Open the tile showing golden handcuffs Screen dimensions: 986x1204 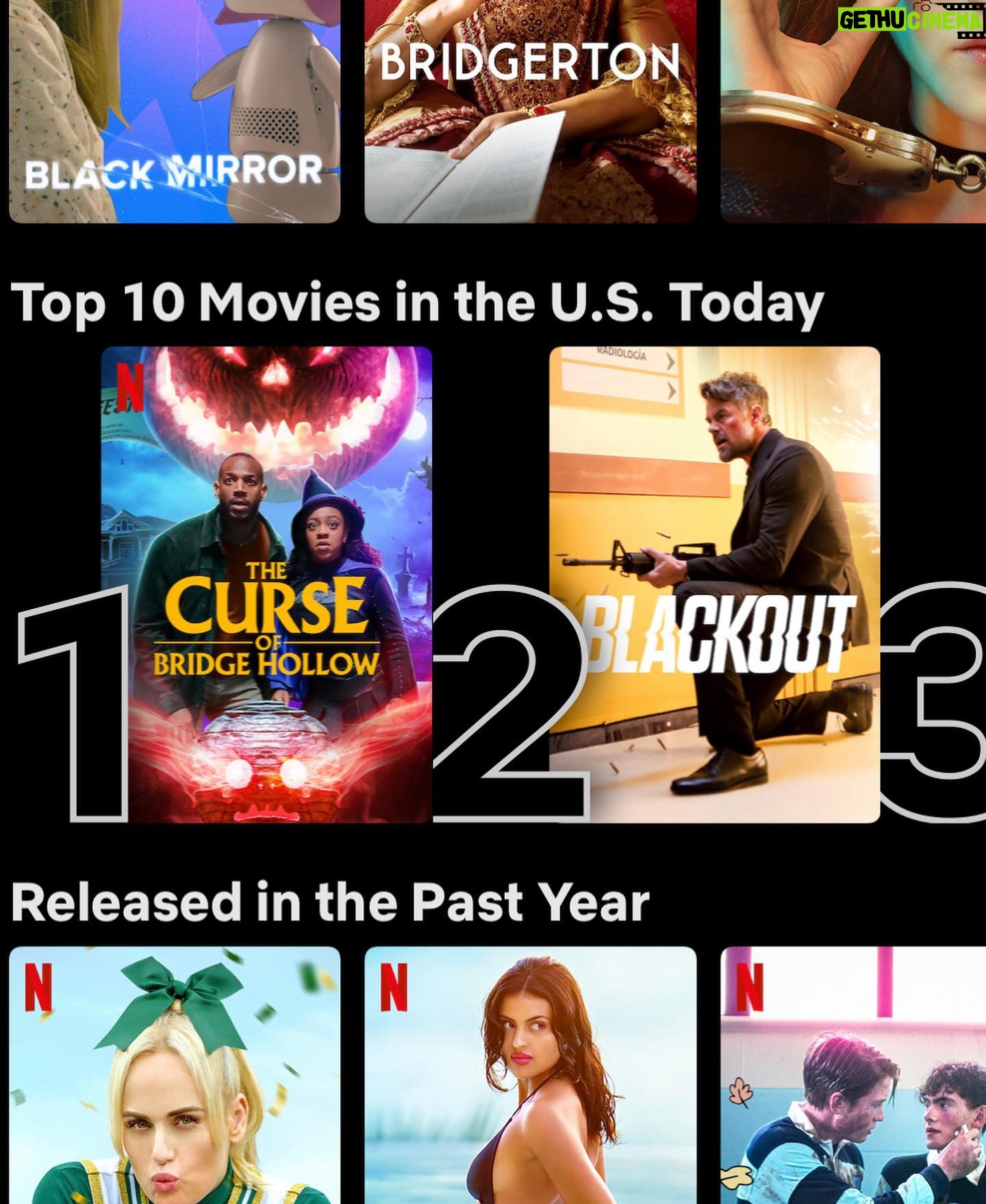point(852,113)
